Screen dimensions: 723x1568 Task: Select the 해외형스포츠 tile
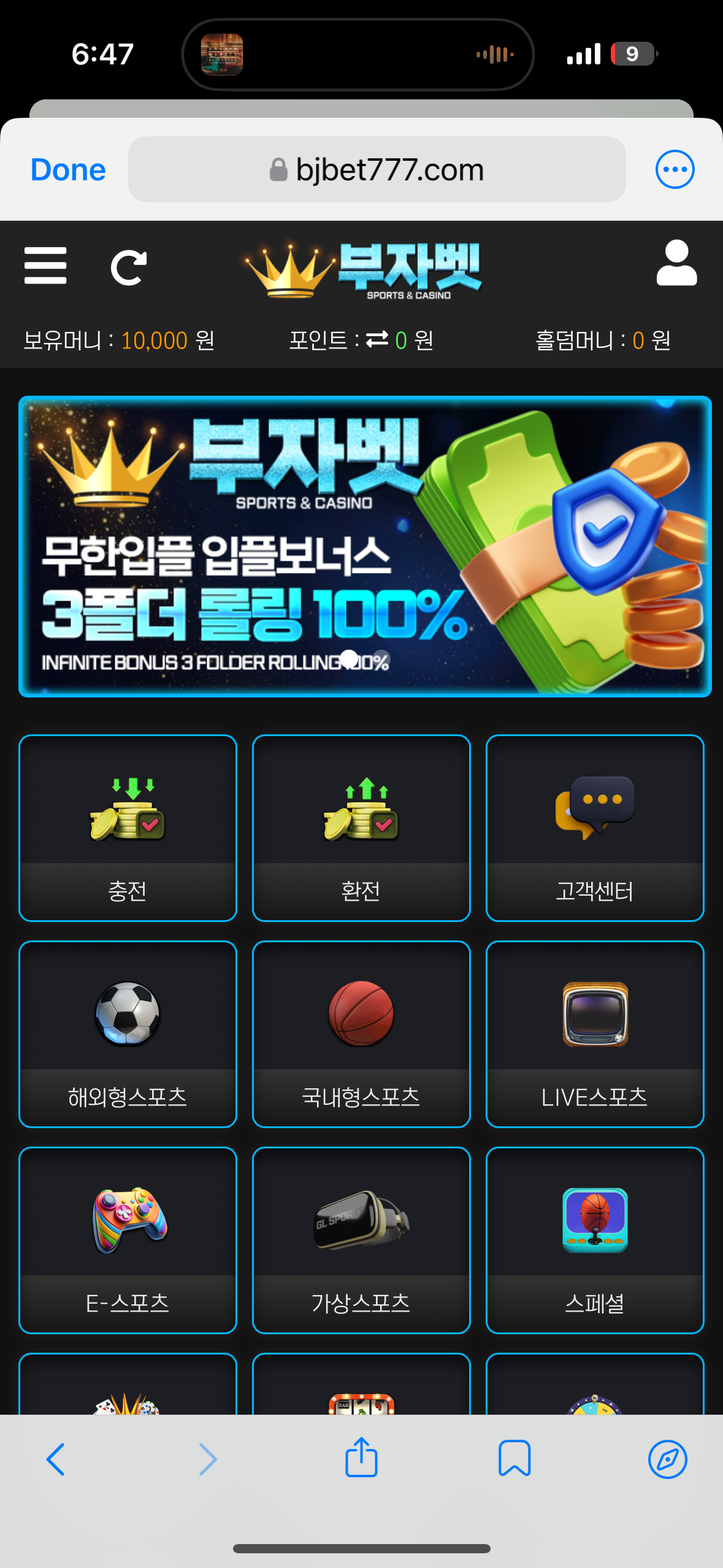tap(128, 1034)
